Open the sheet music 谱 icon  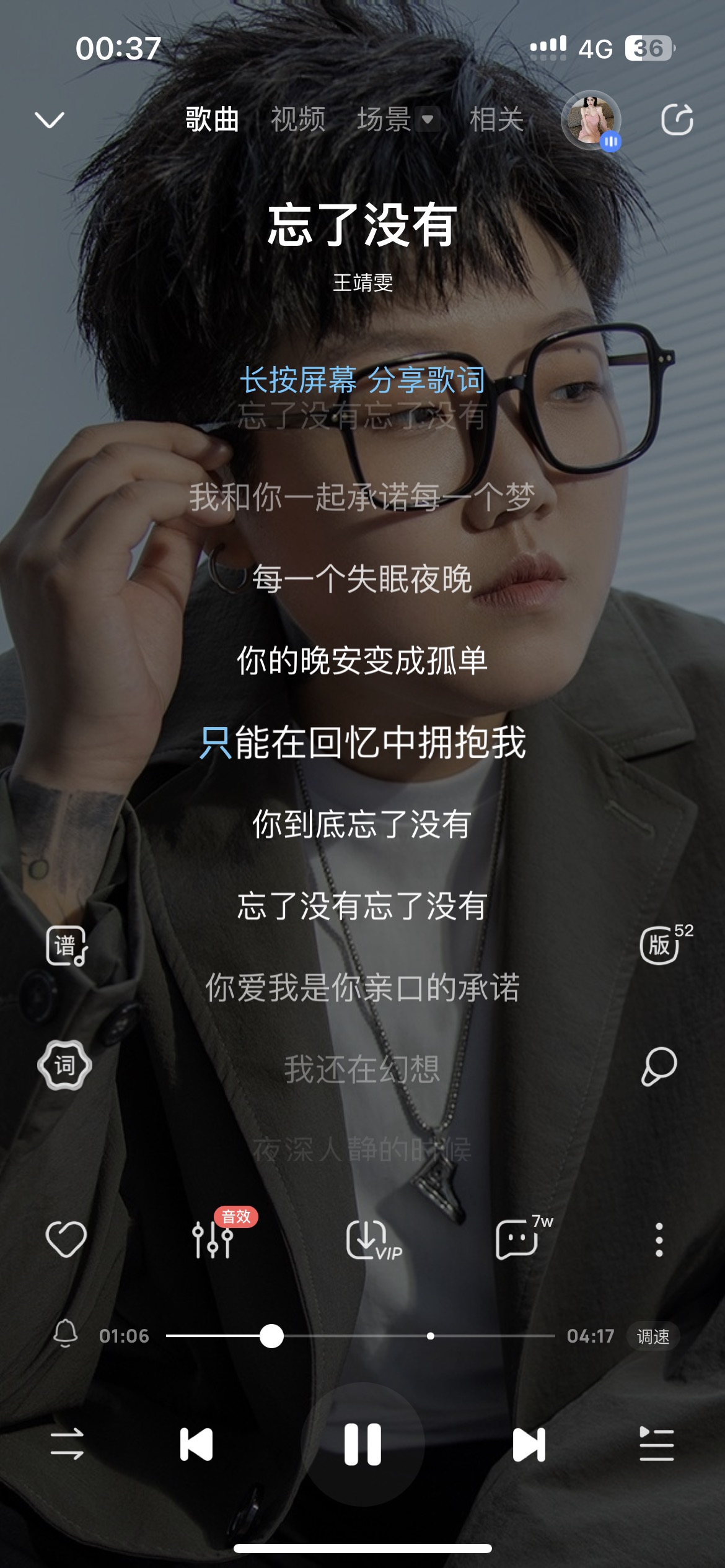(x=66, y=946)
